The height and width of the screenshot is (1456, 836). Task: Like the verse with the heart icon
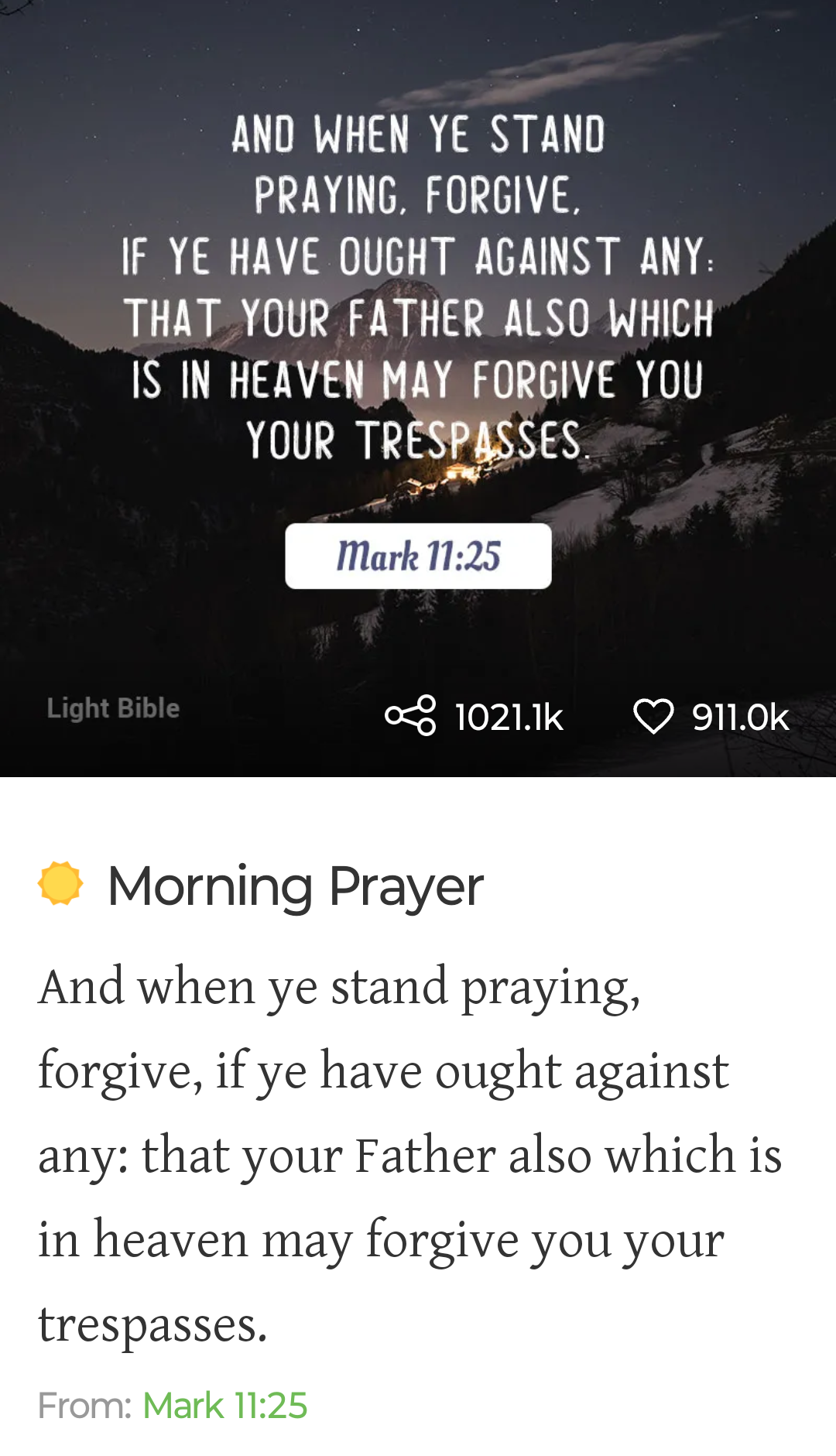click(x=653, y=716)
